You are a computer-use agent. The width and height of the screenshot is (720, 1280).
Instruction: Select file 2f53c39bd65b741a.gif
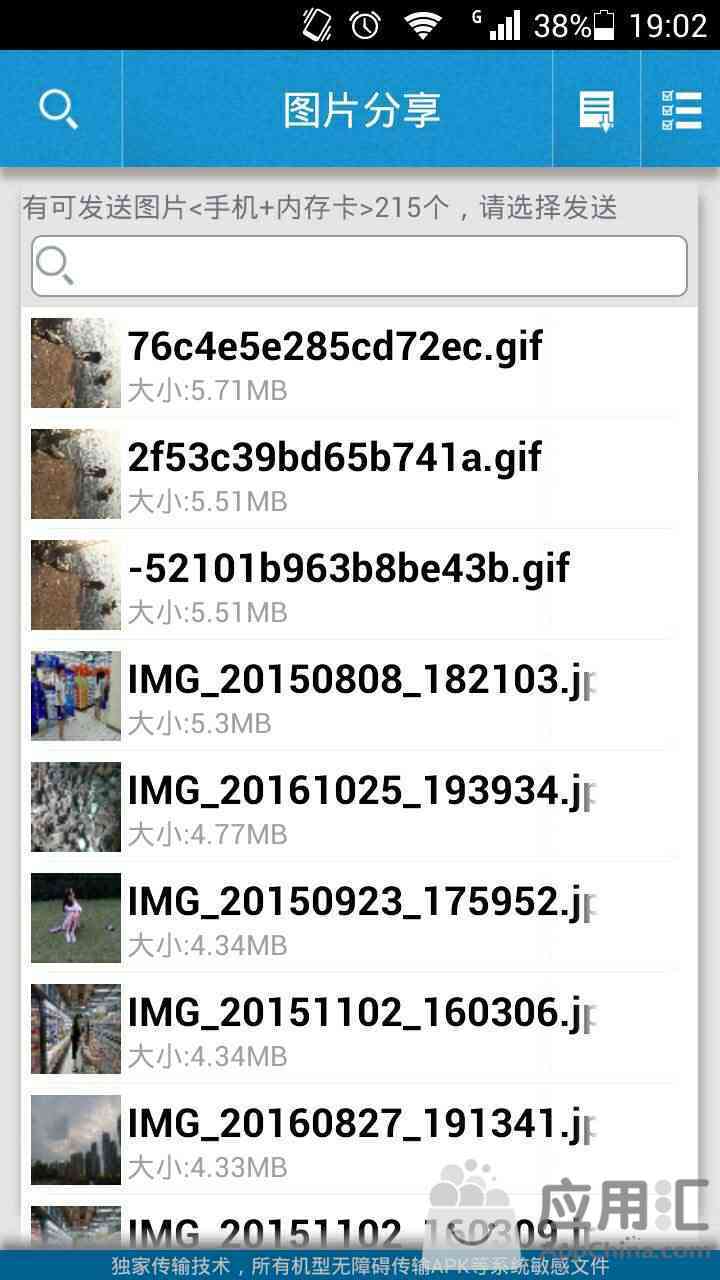(x=359, y=474)
